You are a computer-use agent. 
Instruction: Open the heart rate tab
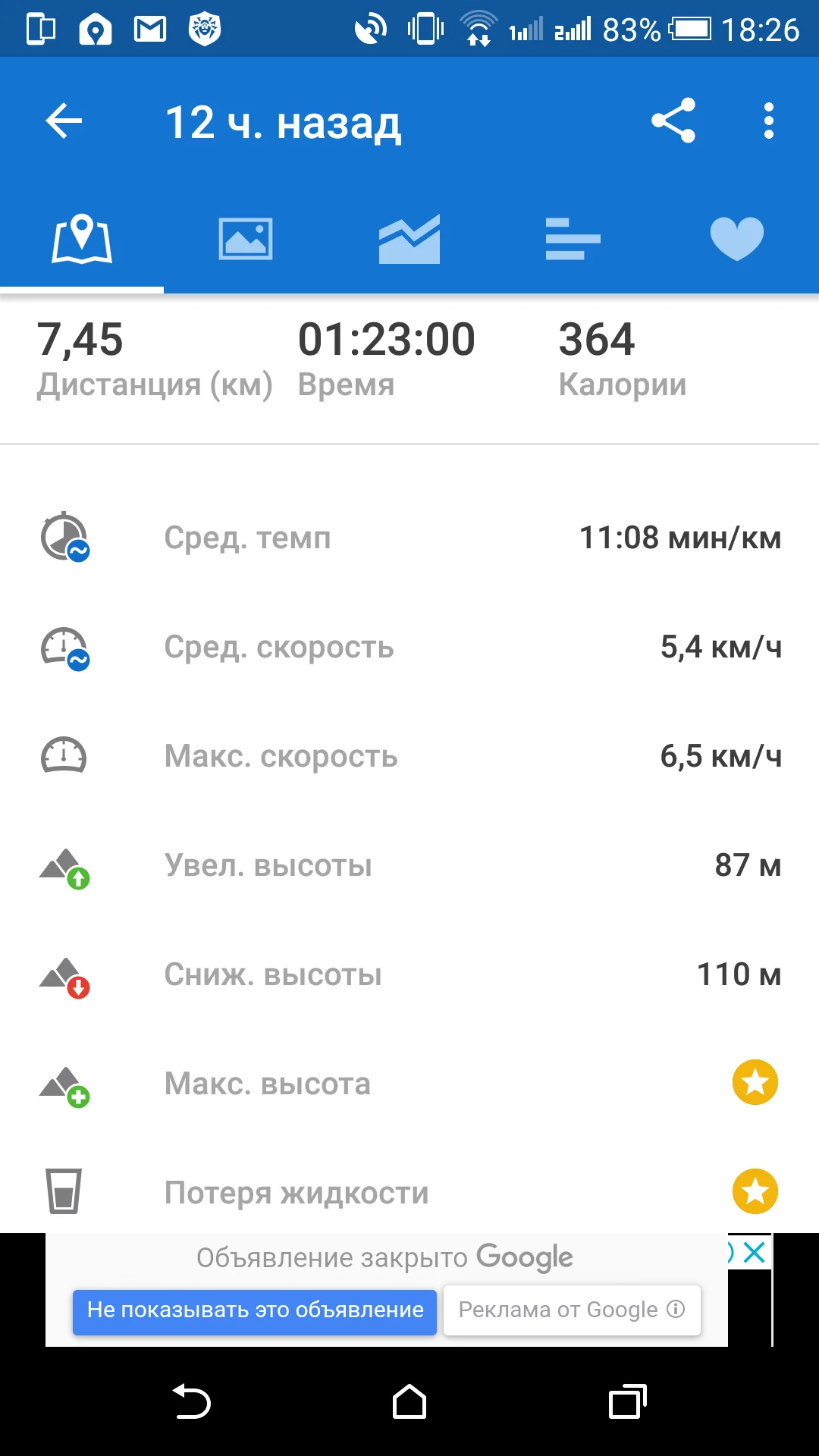coord(737,239)
